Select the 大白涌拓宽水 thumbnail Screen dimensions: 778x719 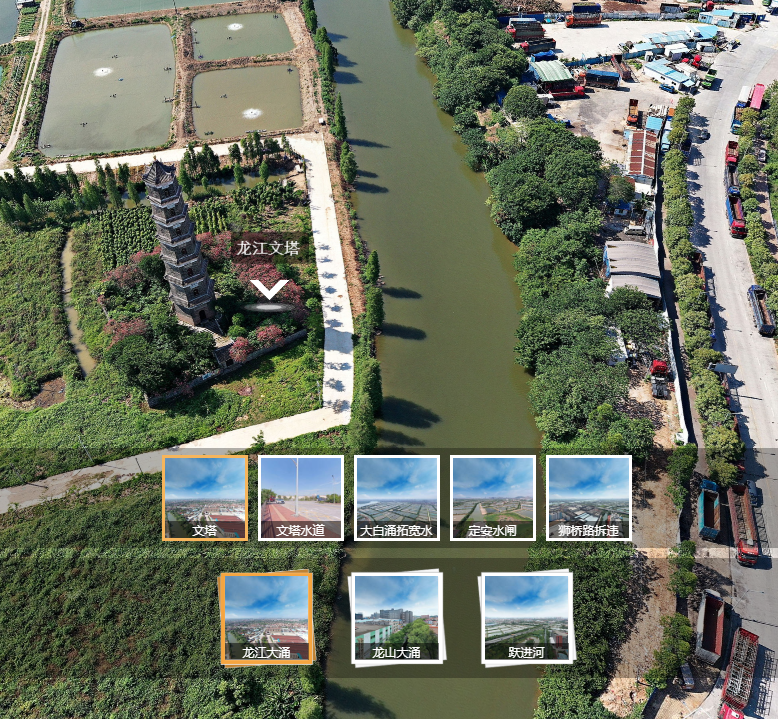click(397, 497)
